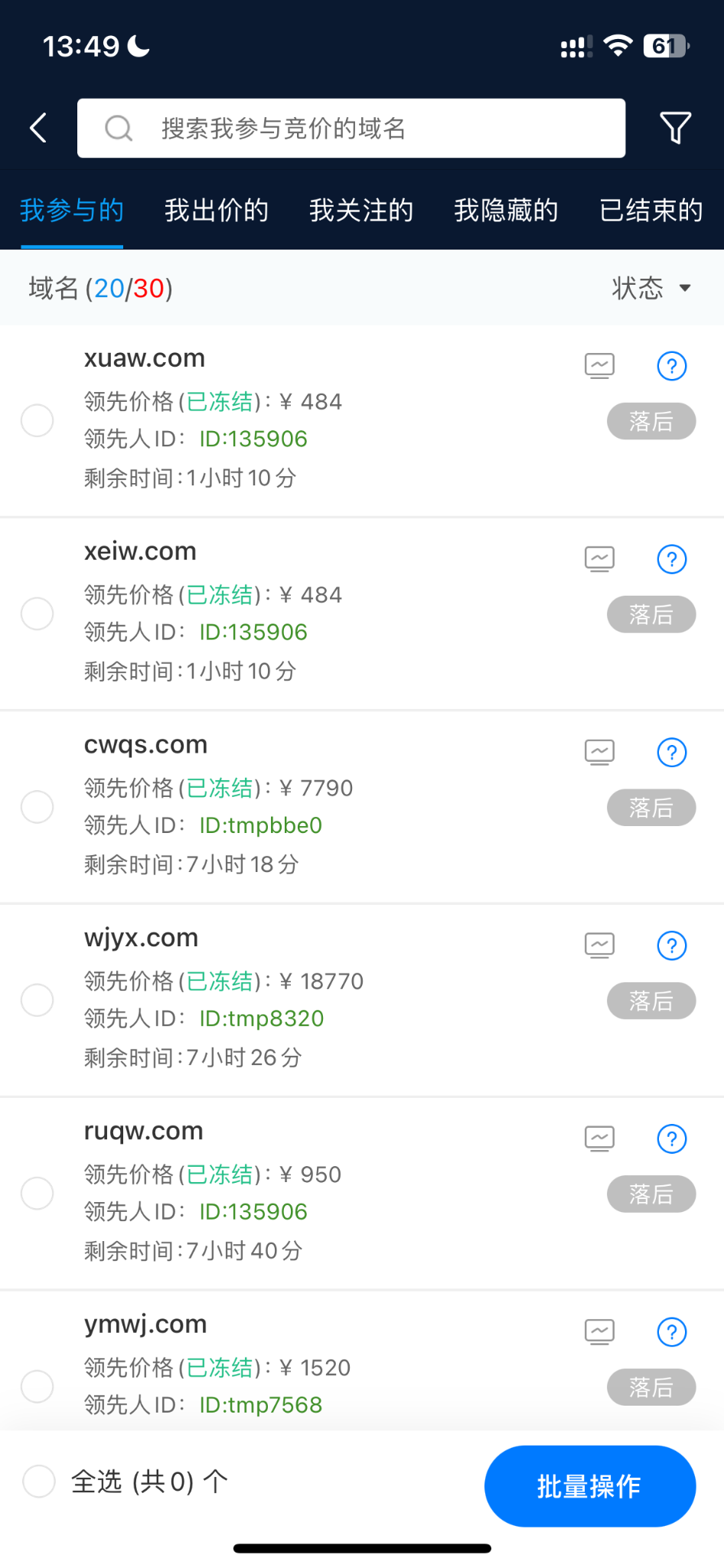Open the 我隐藏的 tab

coord(506,210)
